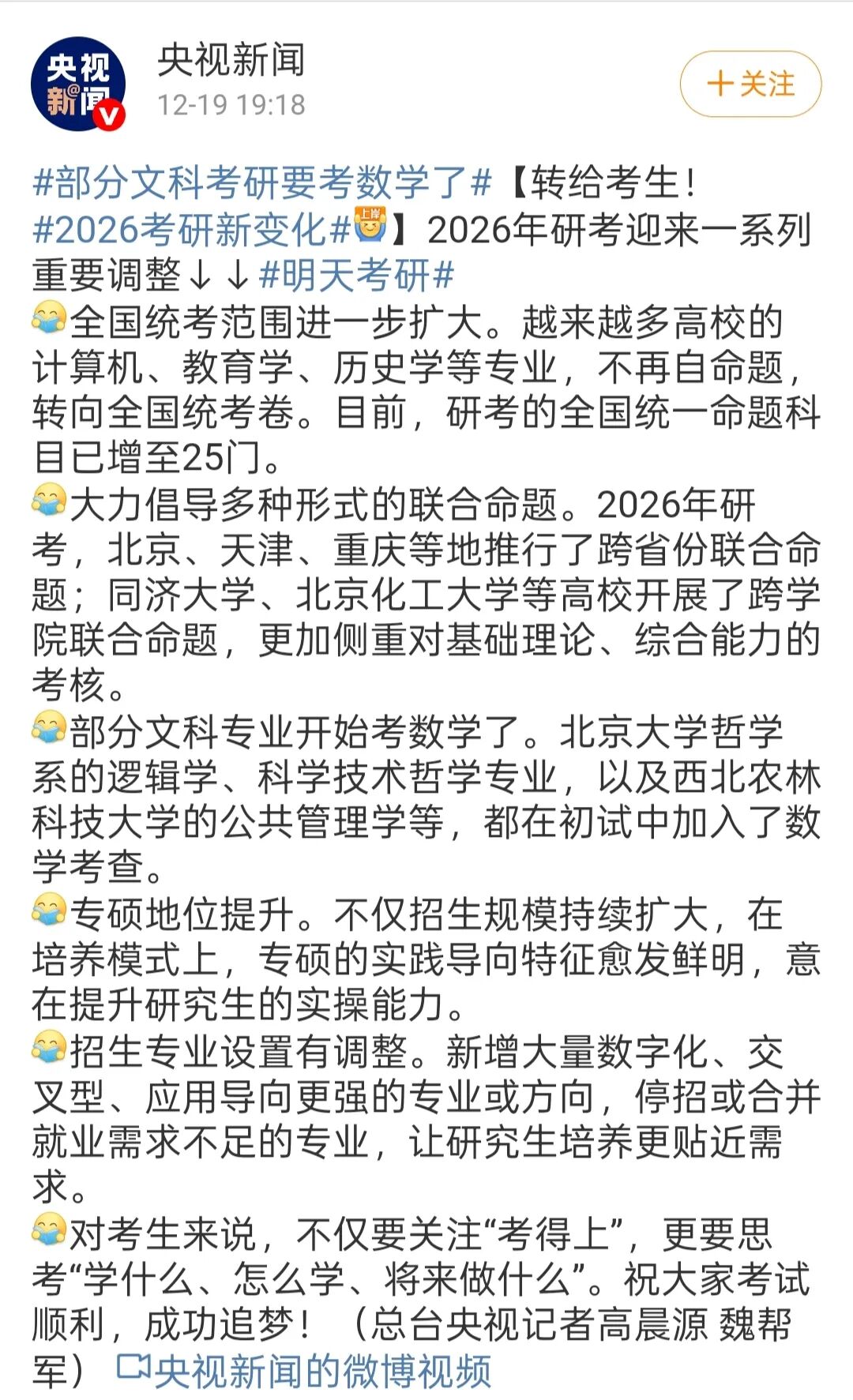Open 央视新闻的微博视频 link

click(306, 1372)
